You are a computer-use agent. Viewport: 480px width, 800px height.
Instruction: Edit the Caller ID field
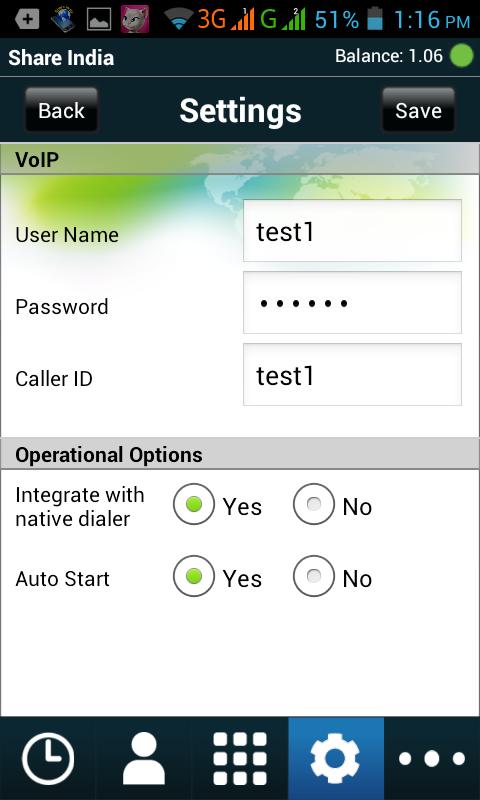[x=352, y=374]
